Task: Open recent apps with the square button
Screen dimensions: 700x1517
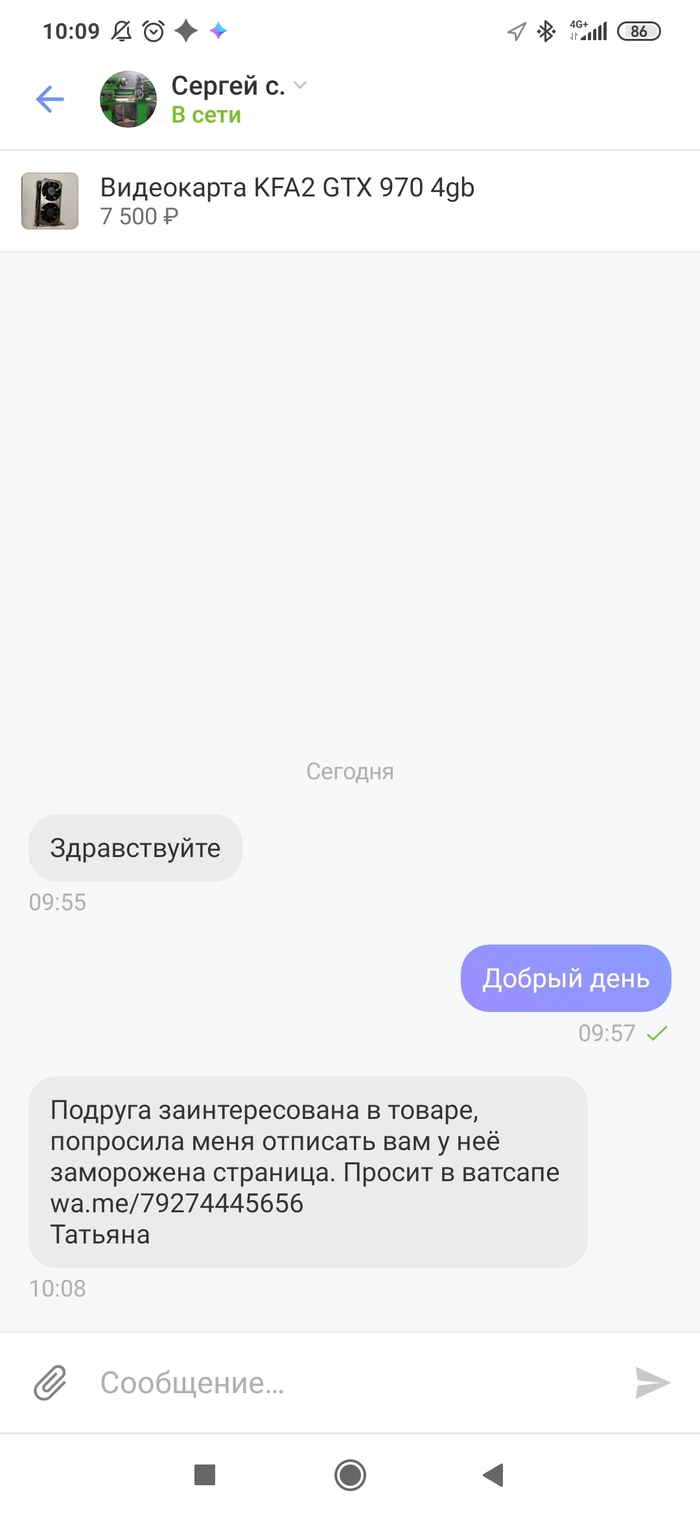Action: 205,1475
